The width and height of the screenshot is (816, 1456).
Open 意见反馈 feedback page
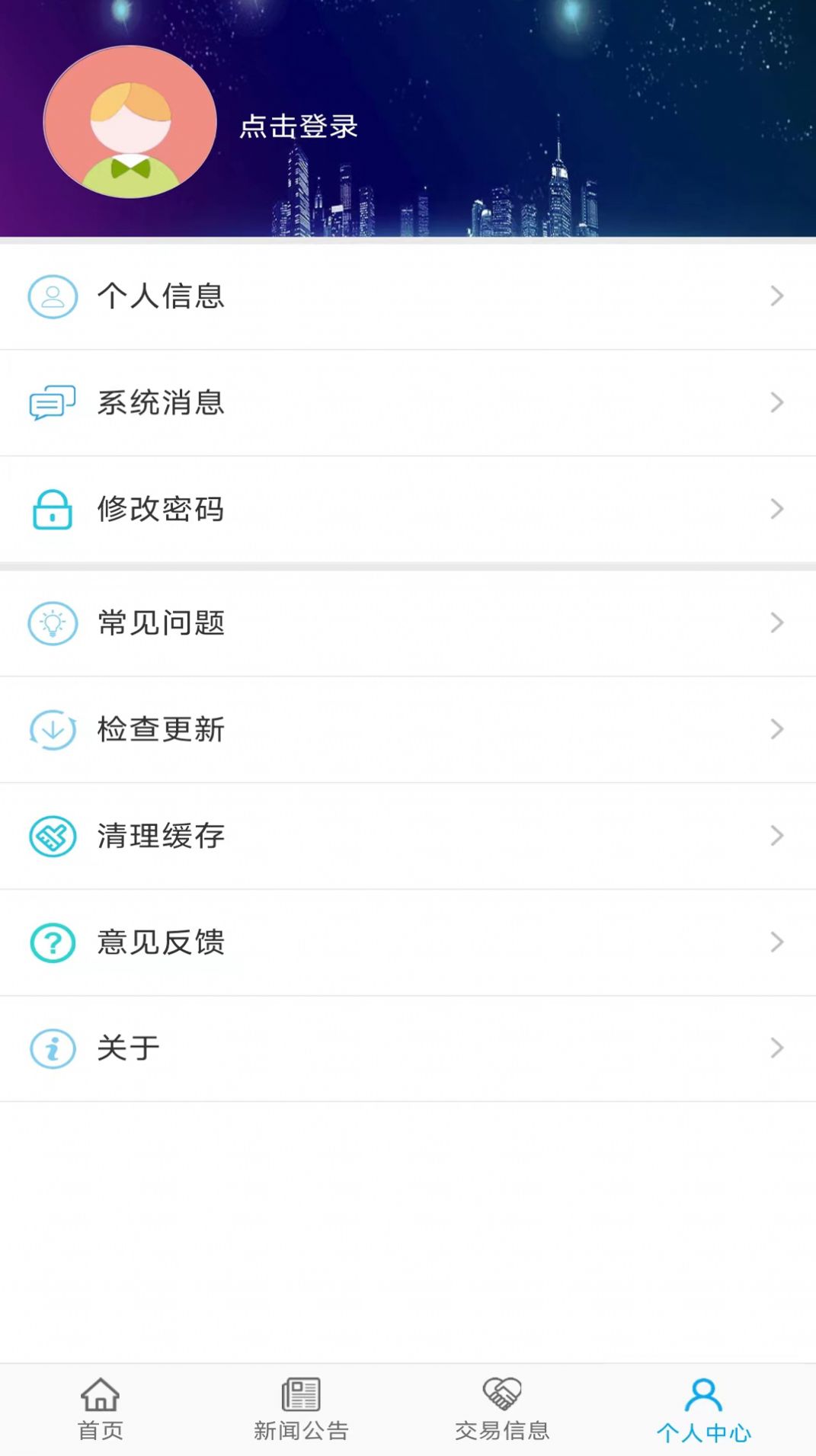(x=408, y=942)
